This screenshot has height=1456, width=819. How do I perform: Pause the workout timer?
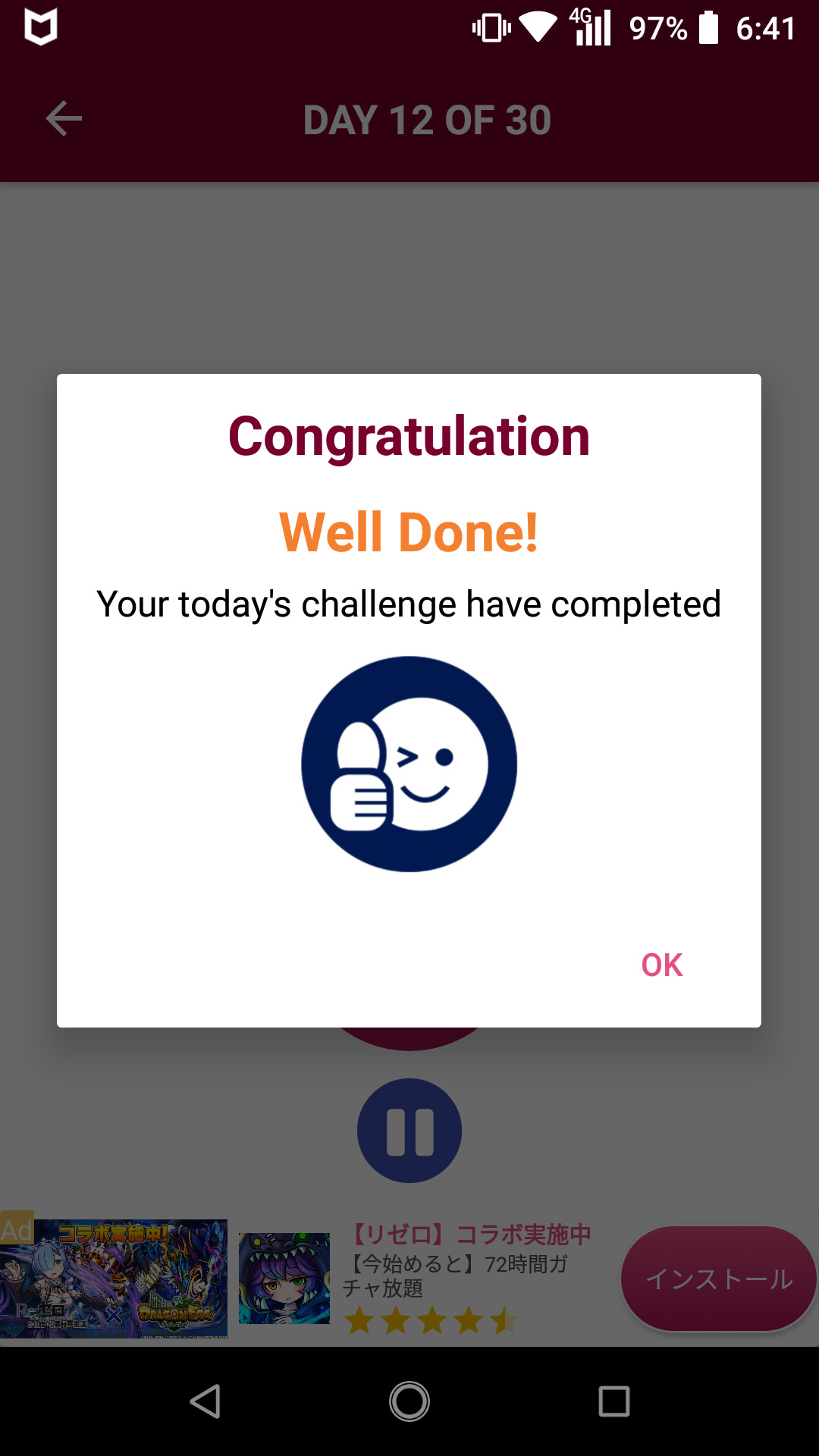(x=409, y=1131)
